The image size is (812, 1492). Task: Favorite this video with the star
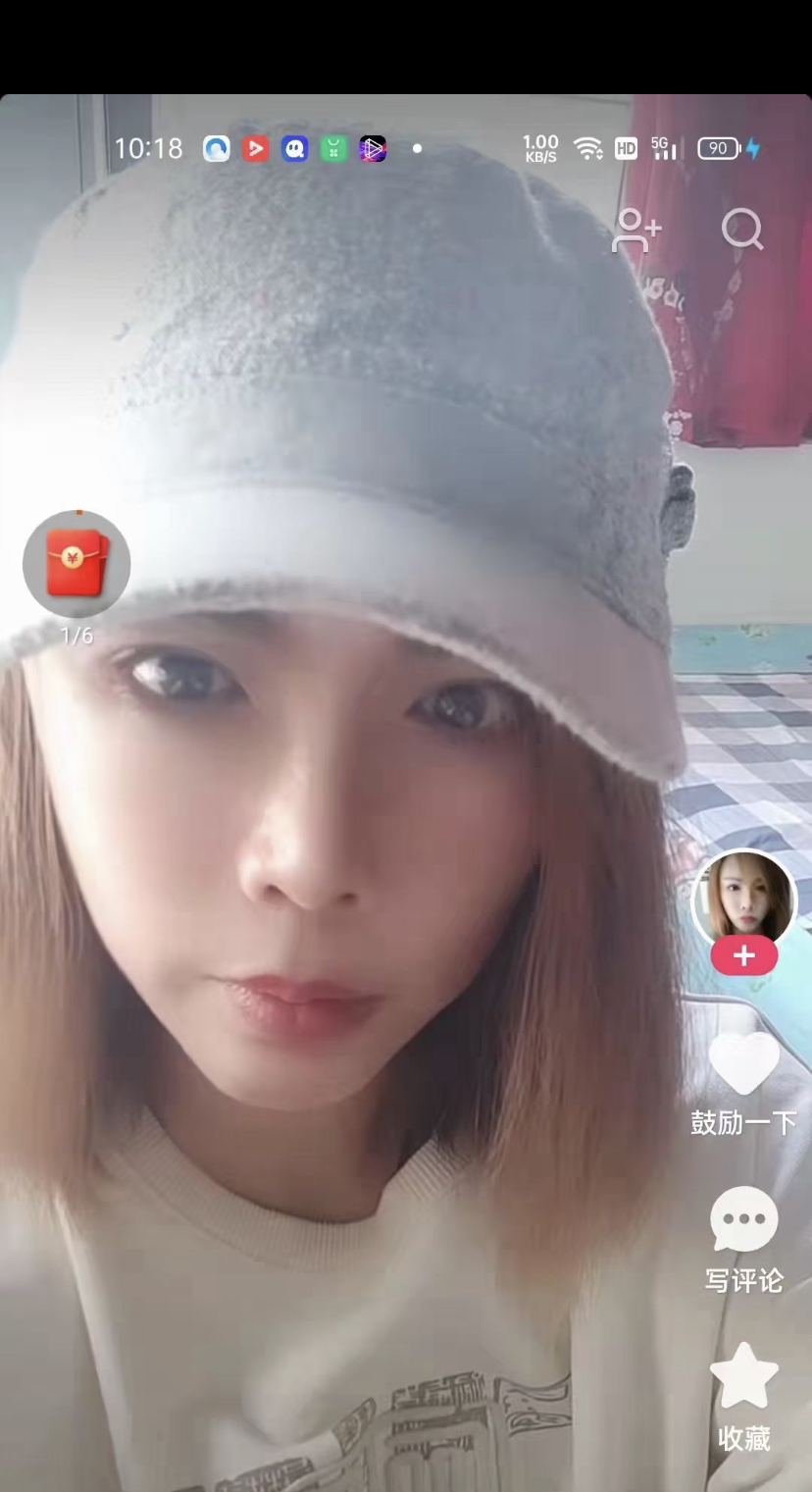click(x=744, y=1375)
